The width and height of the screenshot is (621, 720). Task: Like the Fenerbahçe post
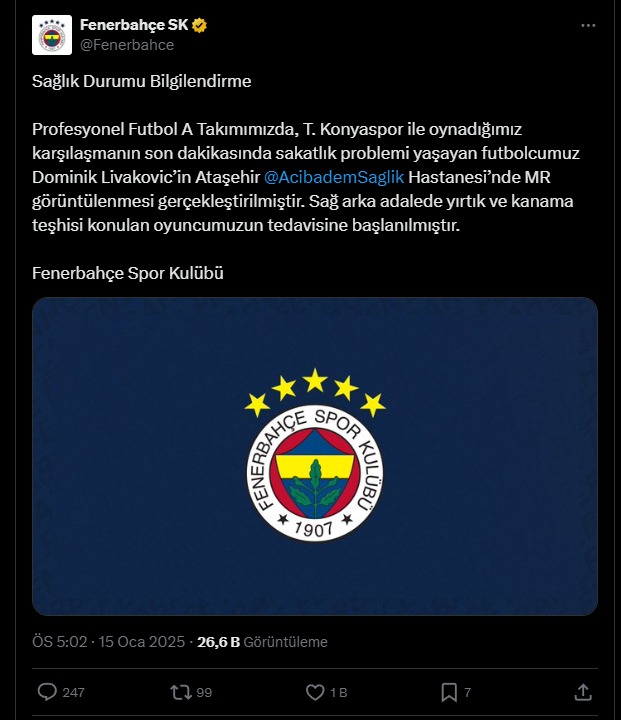[315, 692]
